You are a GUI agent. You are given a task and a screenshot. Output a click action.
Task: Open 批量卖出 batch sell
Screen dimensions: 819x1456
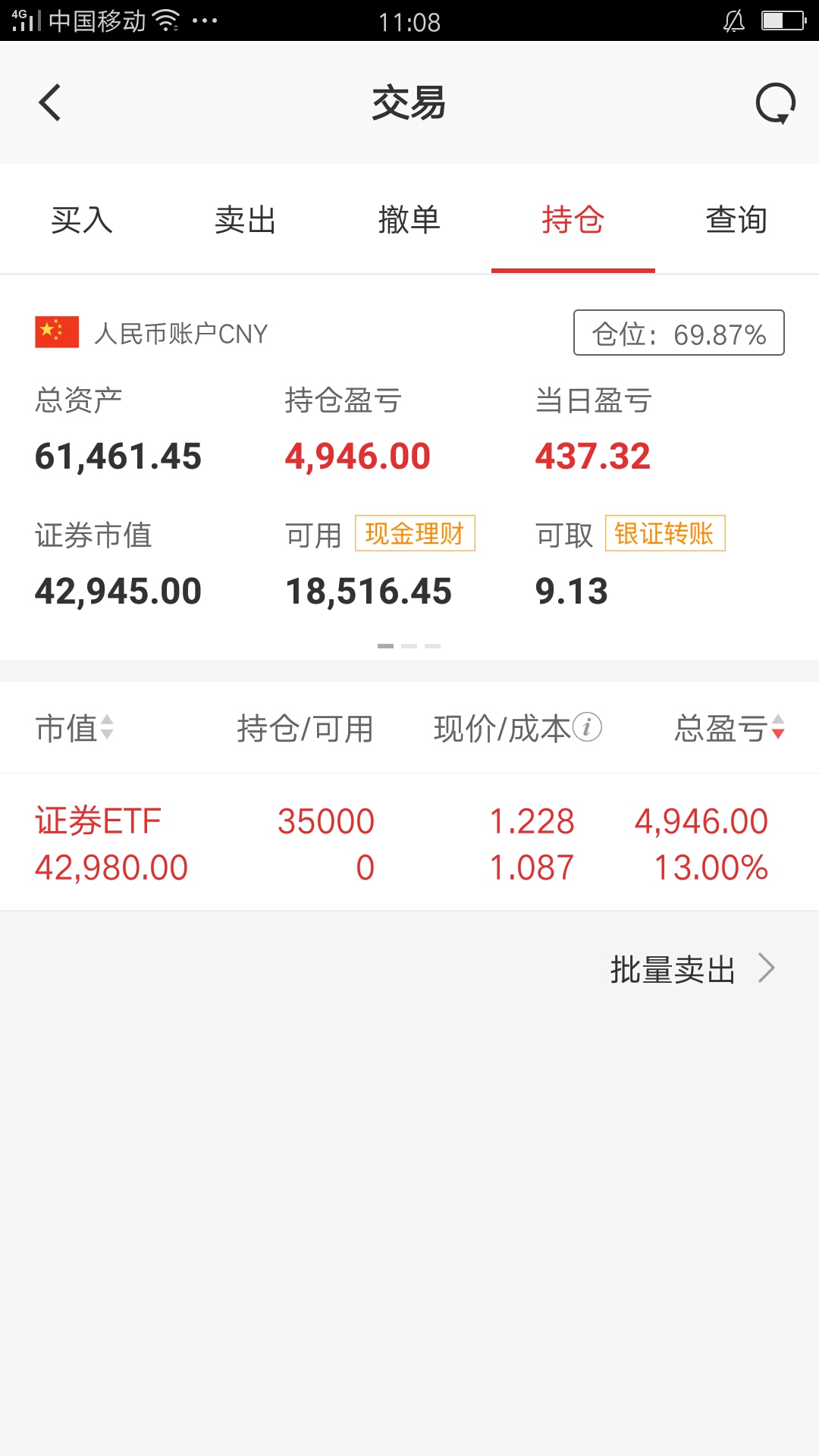tap(692, 969)
